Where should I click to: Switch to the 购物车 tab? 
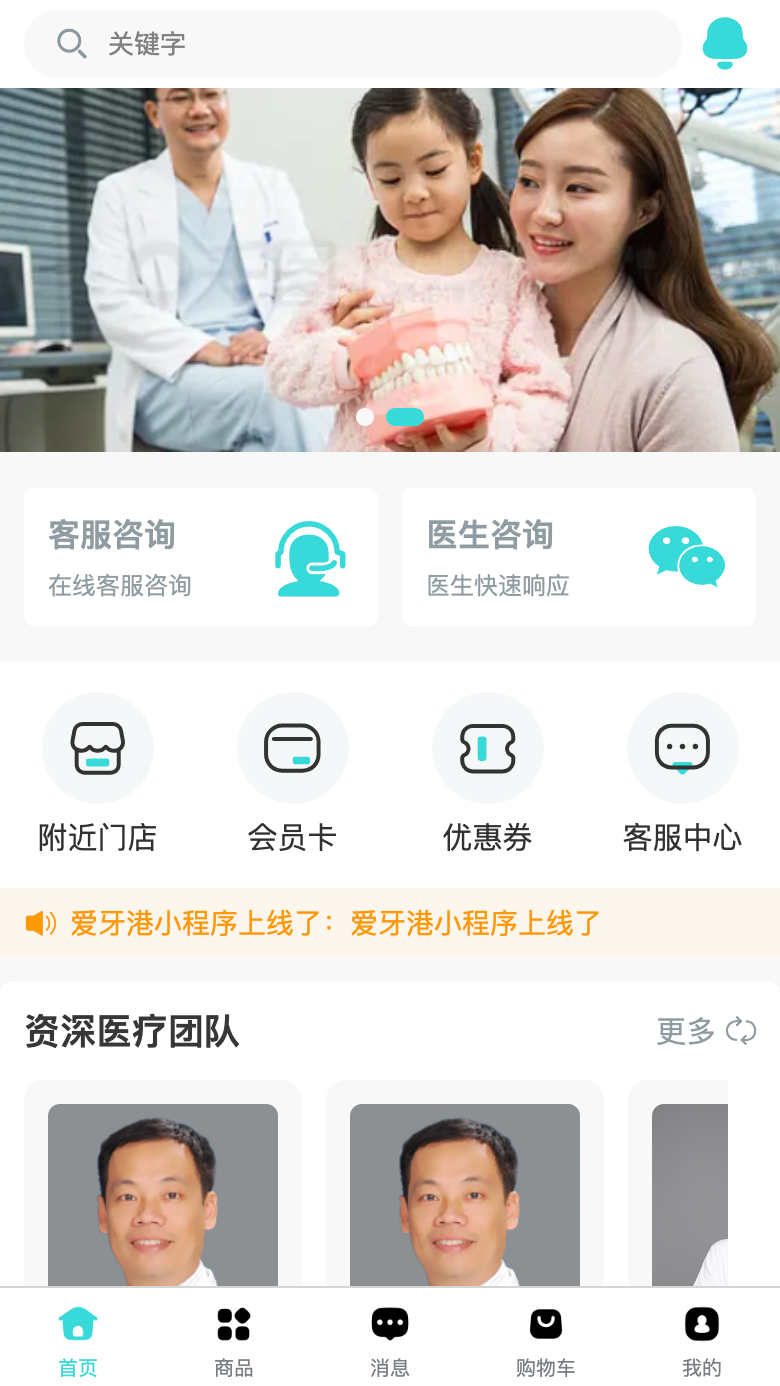pos(546,1340)
